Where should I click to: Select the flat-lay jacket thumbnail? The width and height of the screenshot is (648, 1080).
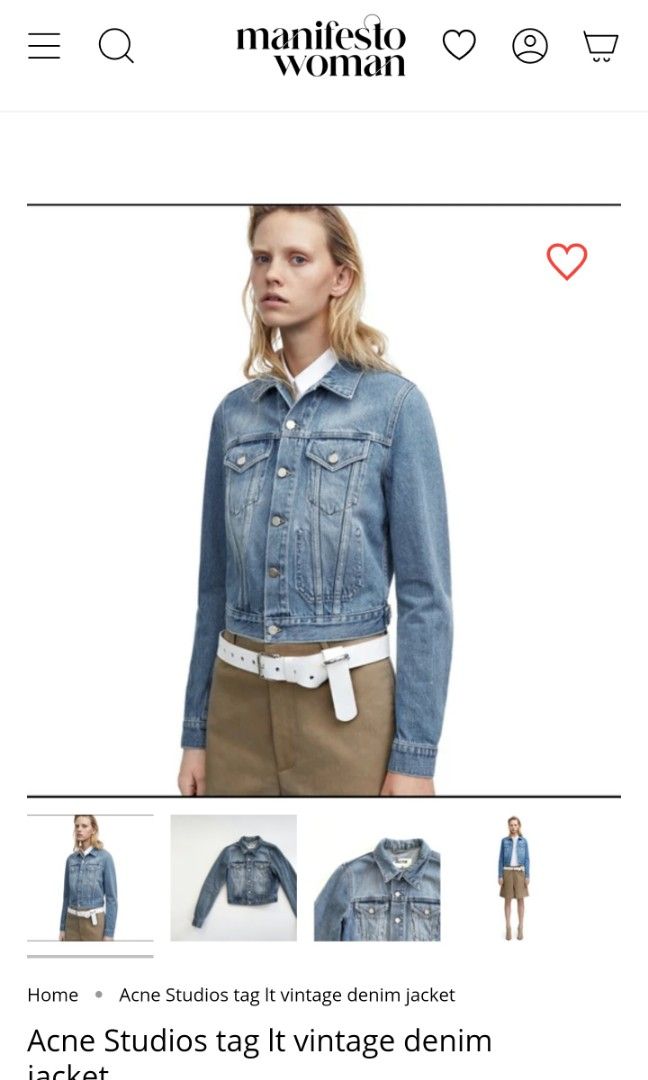233,878
